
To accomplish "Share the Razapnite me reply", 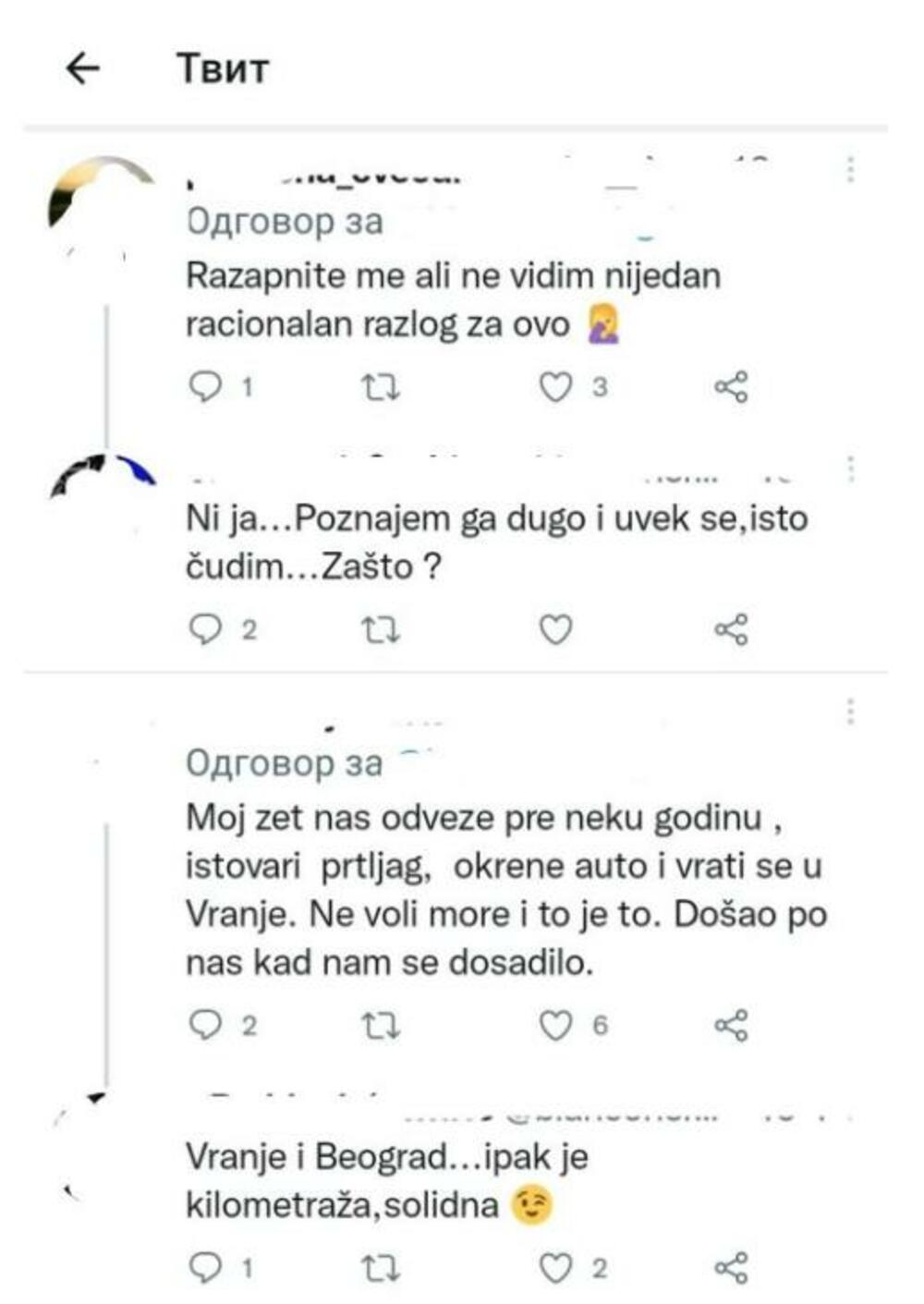I will pos(732,389).
